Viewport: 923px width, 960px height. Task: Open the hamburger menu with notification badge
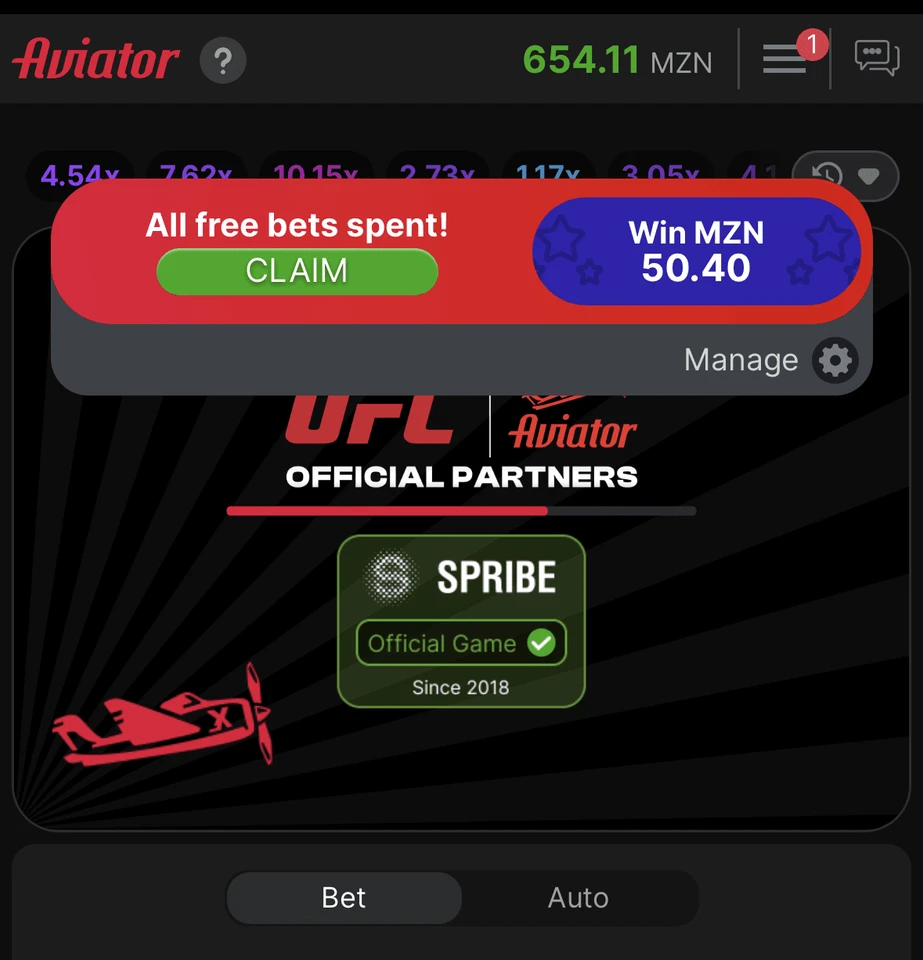(785, 59)
